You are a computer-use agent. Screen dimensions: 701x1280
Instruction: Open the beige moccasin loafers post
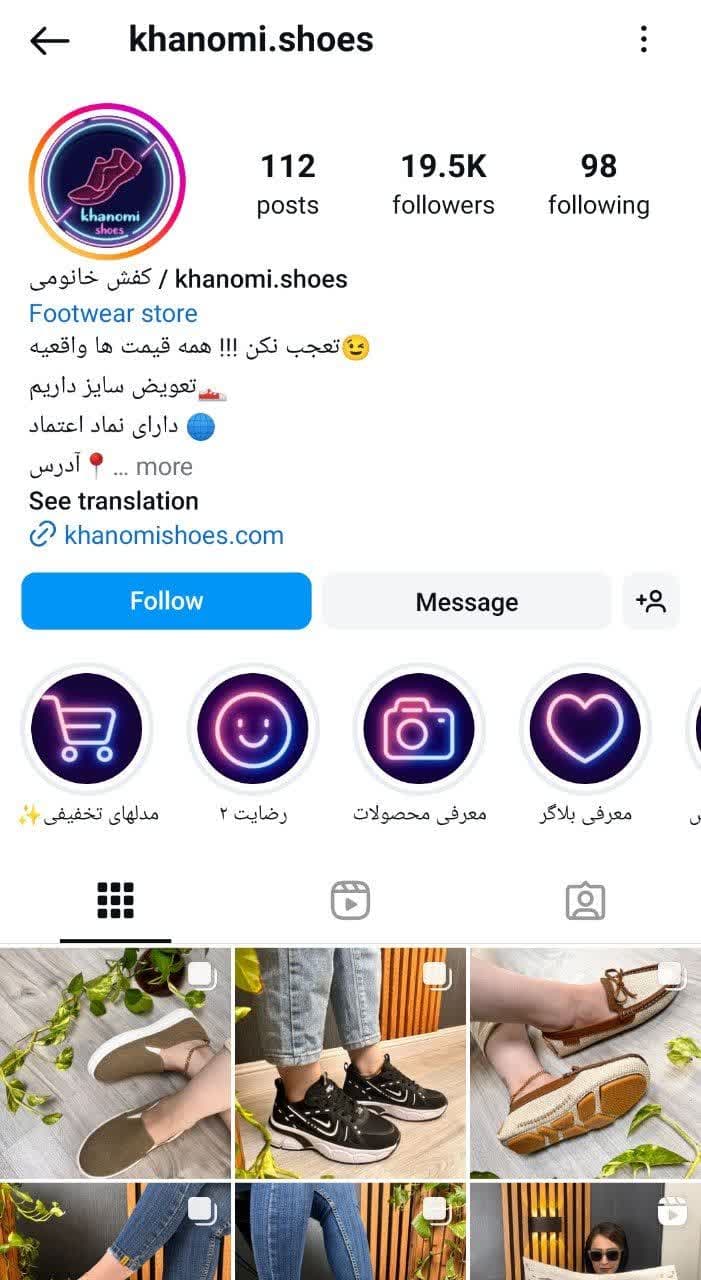(x=585, y=1062)
